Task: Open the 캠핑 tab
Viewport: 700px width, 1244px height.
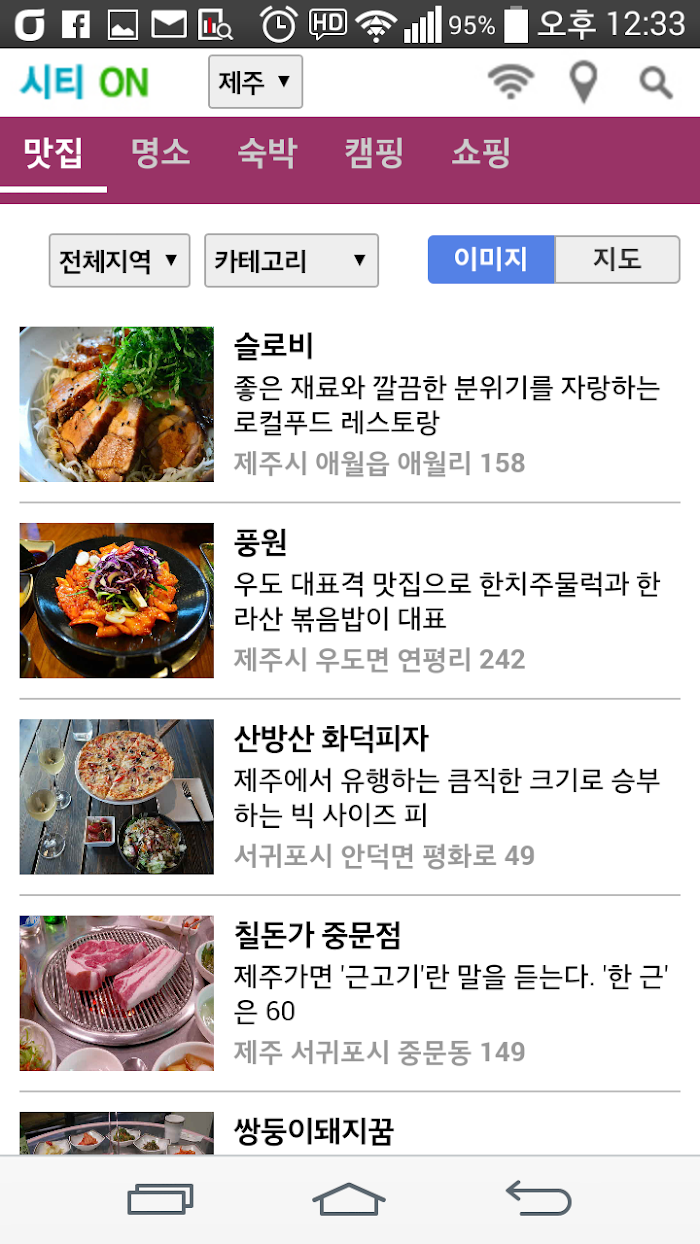Action: tap(374, 153)
